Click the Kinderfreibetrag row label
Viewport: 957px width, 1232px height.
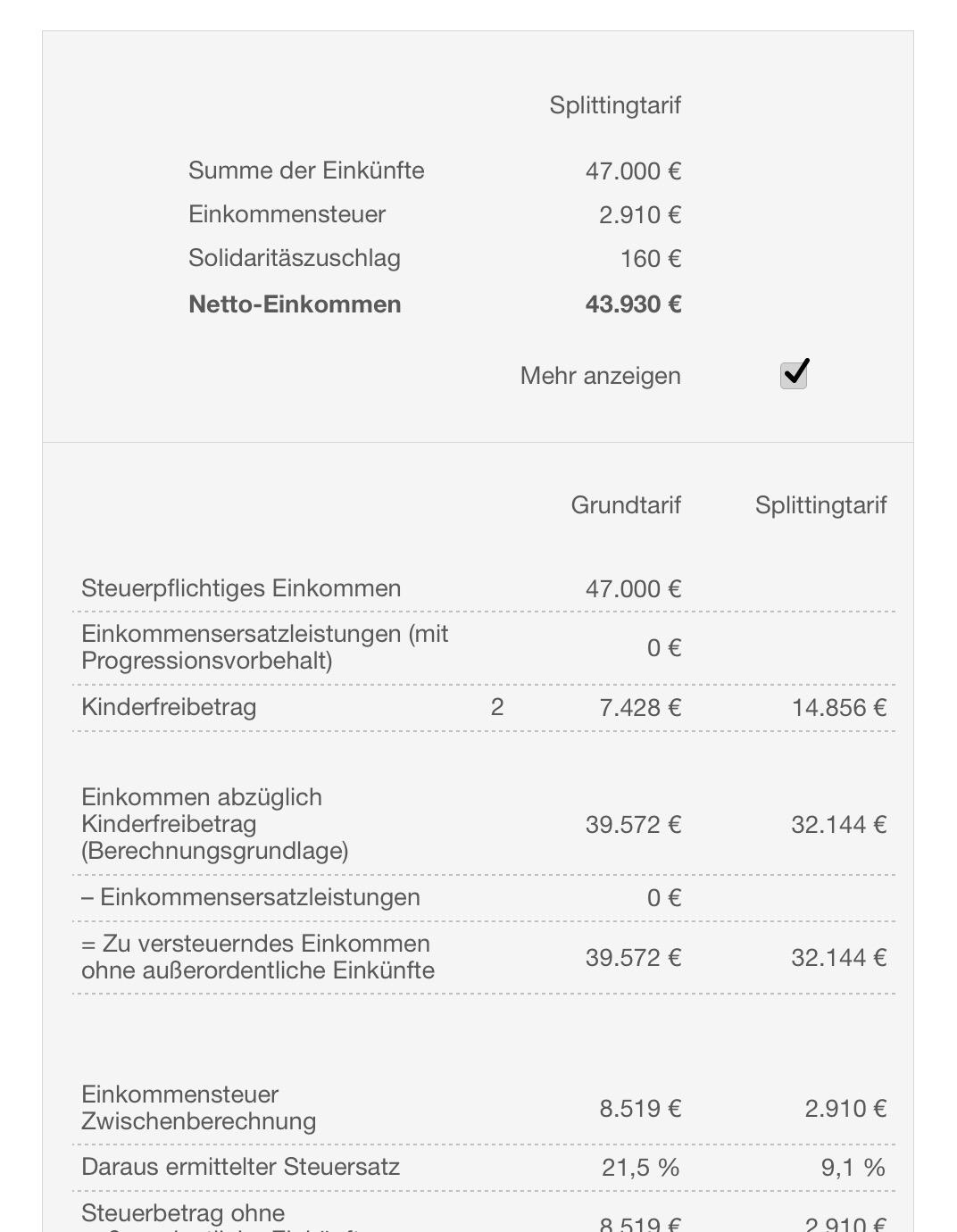click(168, 706)
